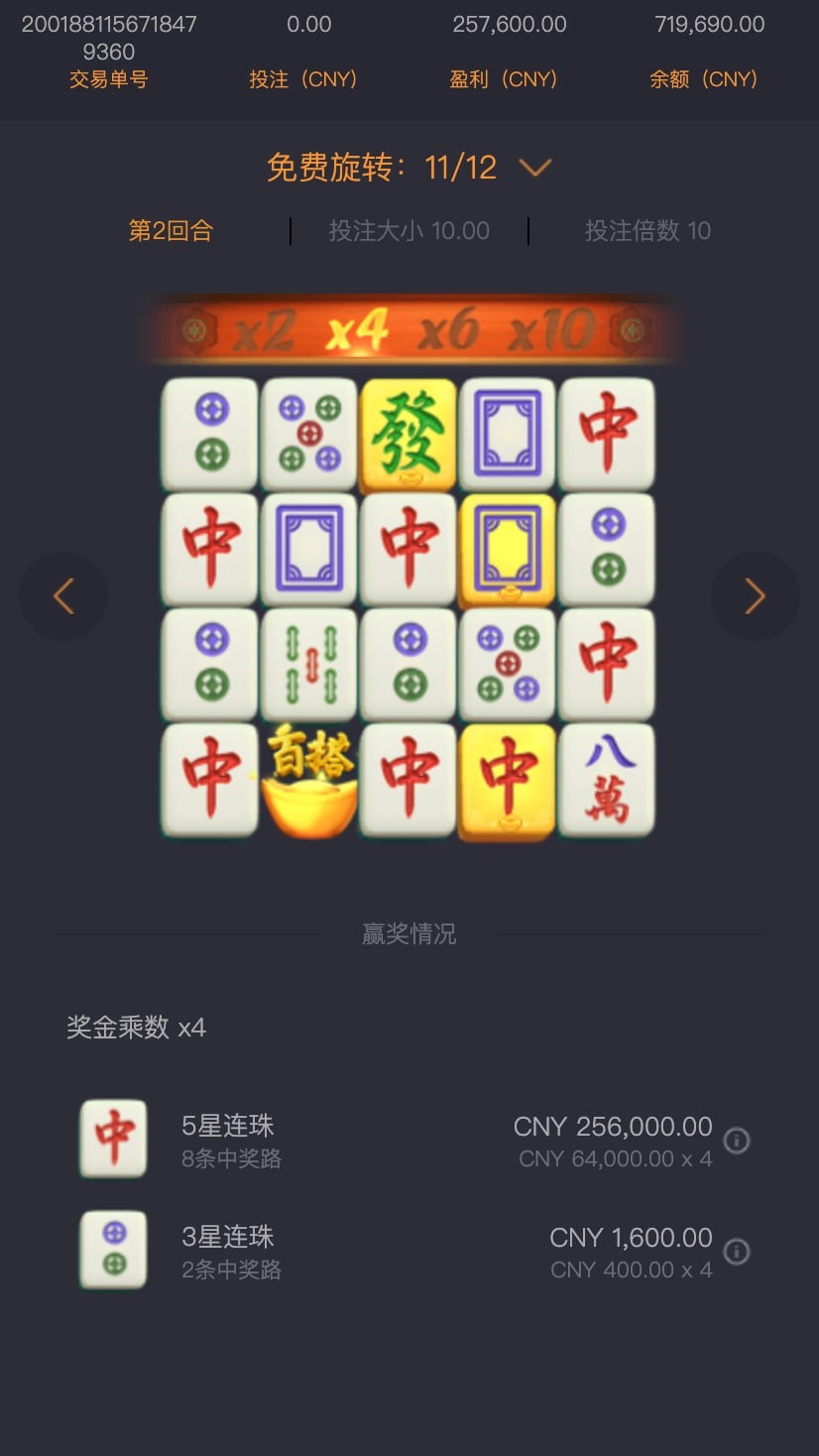Open info for the 3星连珠 win
Screen dimensions: 819x1456
(736, 1252)
